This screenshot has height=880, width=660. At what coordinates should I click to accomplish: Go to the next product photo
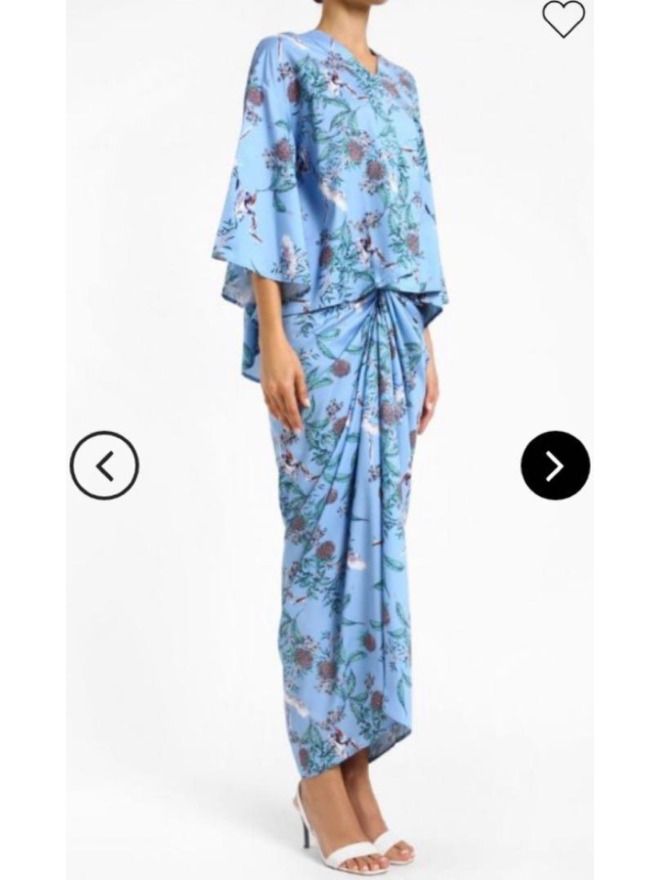[x=555, y=465]
